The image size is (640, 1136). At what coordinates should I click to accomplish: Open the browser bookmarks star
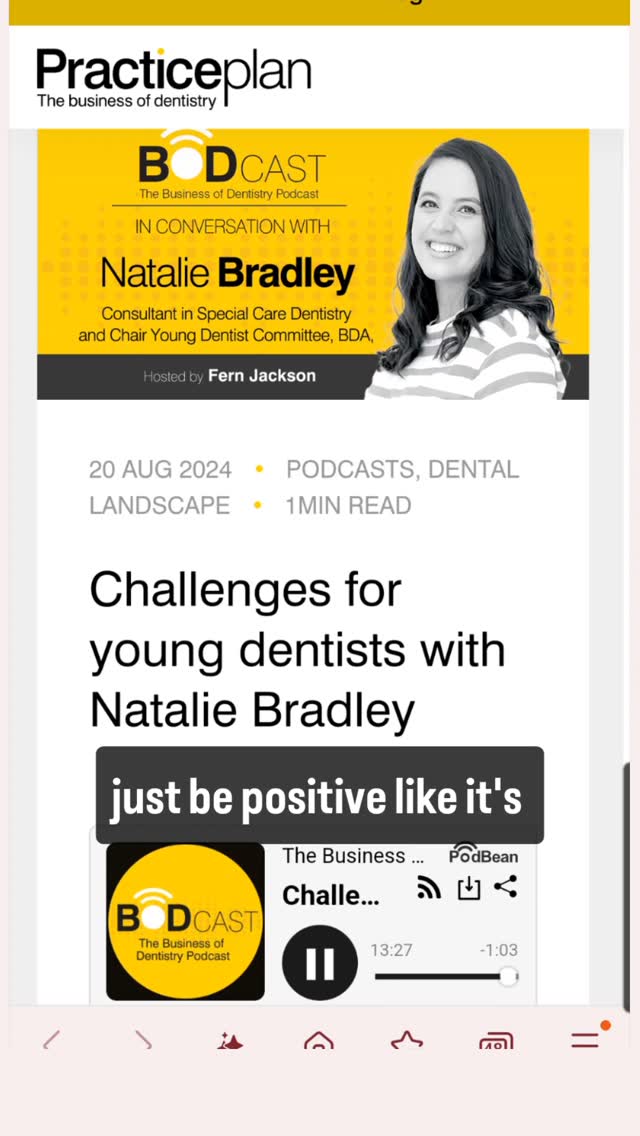tap(407, 1042)
